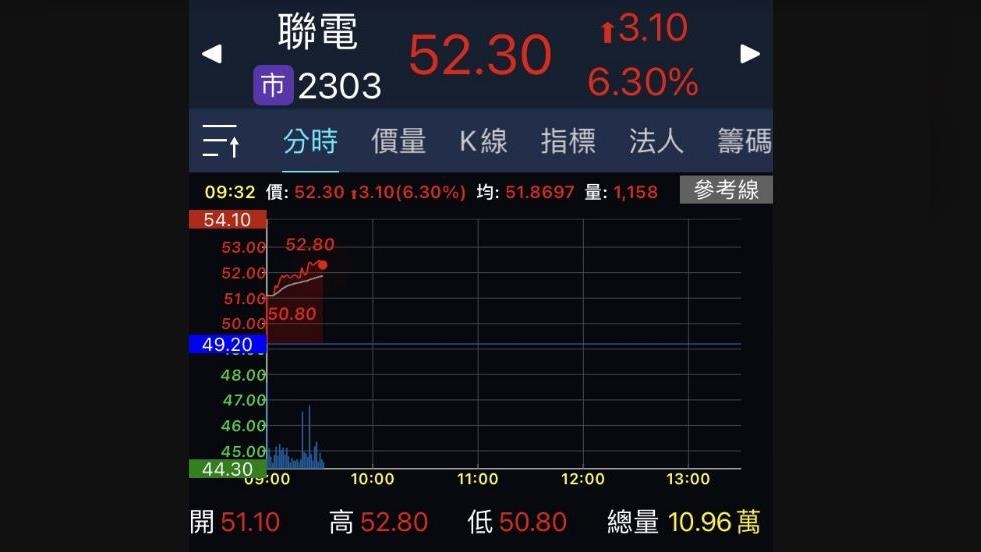The image size is (981, 552).
Task: Switch to the 價量 tab
Action: coord(398,142)
